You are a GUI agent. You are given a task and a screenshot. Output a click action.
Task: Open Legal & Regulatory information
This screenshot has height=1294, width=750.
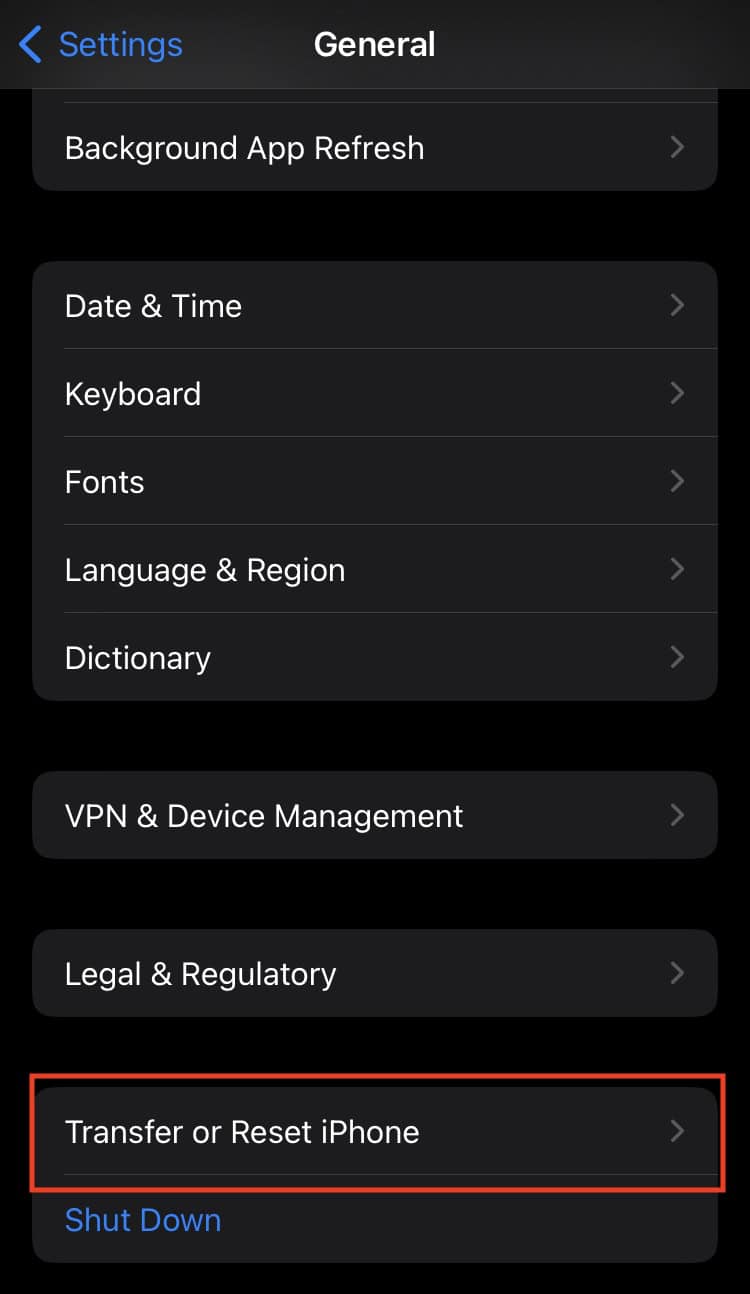tap(375, 974)
